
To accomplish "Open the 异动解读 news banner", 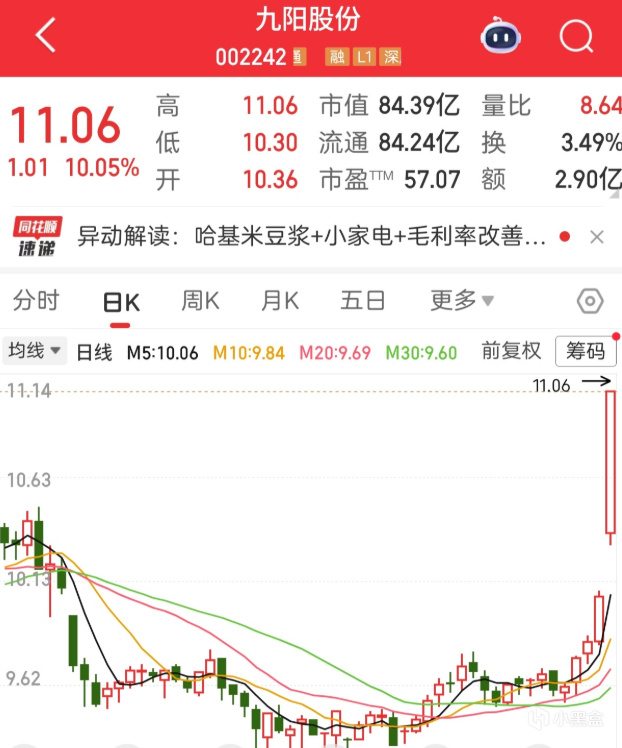I will pyautogui.click(x=312, y=238).
